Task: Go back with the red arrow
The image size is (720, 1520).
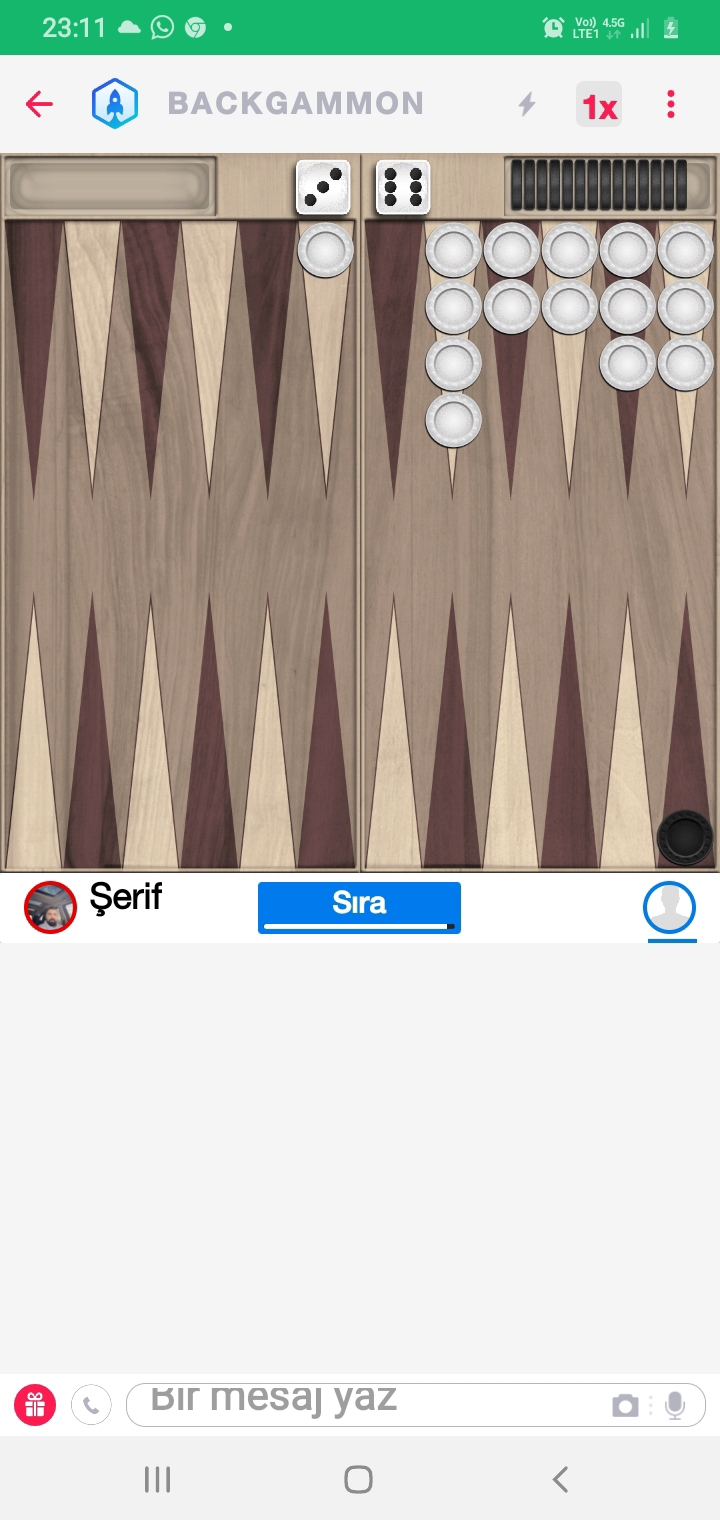Action: coord(39,104)
